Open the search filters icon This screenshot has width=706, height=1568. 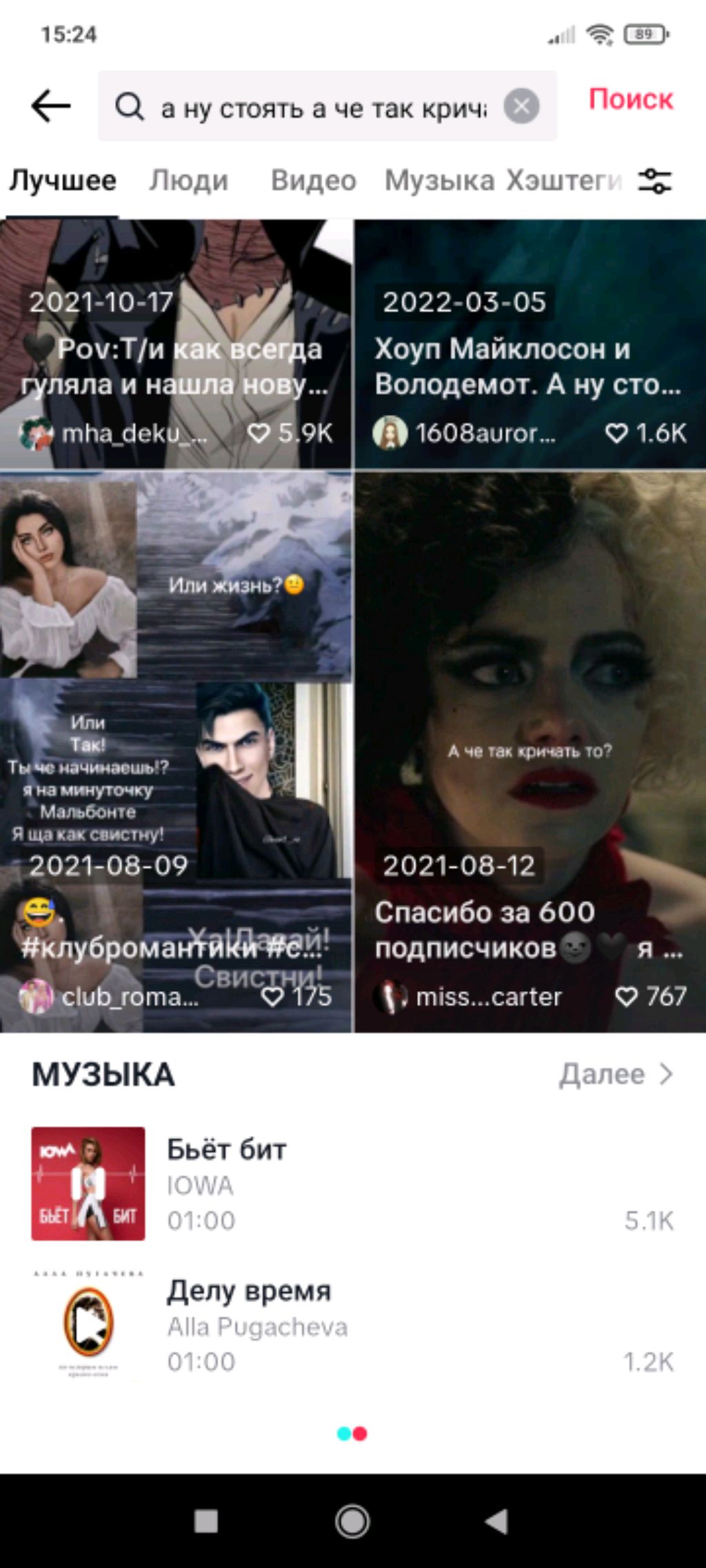(x=654, y=181)
